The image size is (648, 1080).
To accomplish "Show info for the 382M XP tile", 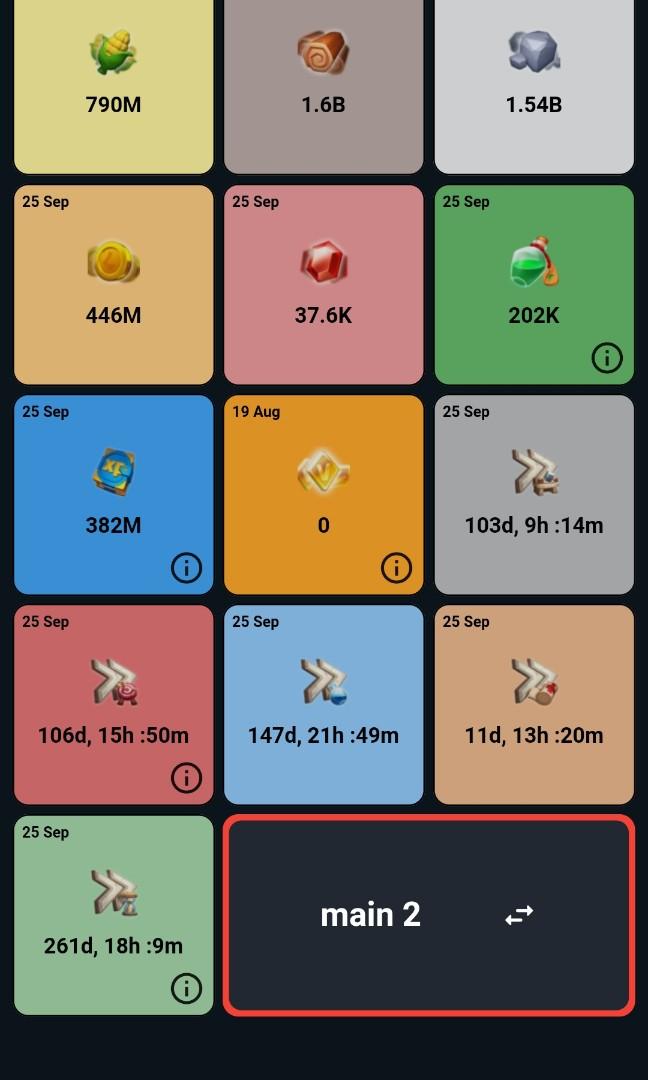I will (x=186, y=568).
